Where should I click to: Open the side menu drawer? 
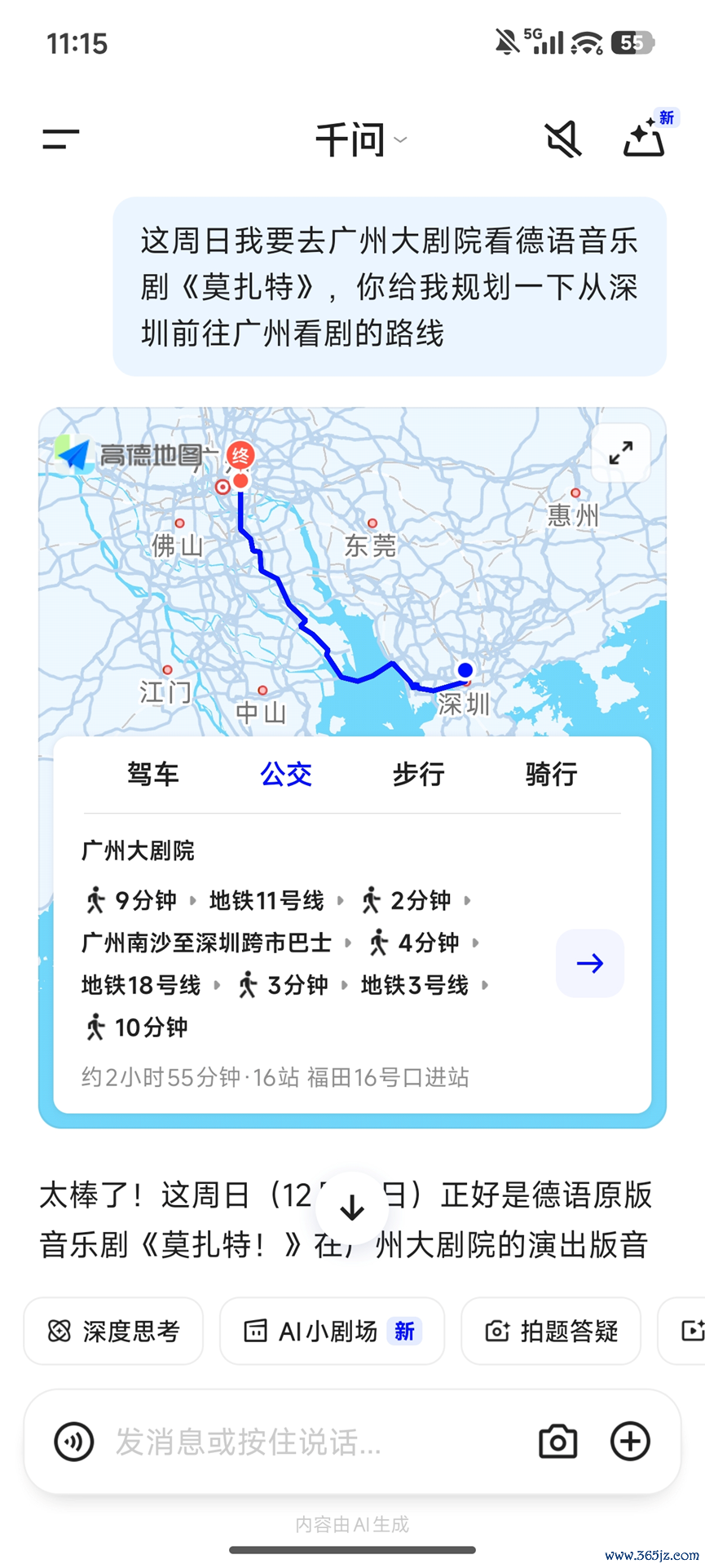61,139
